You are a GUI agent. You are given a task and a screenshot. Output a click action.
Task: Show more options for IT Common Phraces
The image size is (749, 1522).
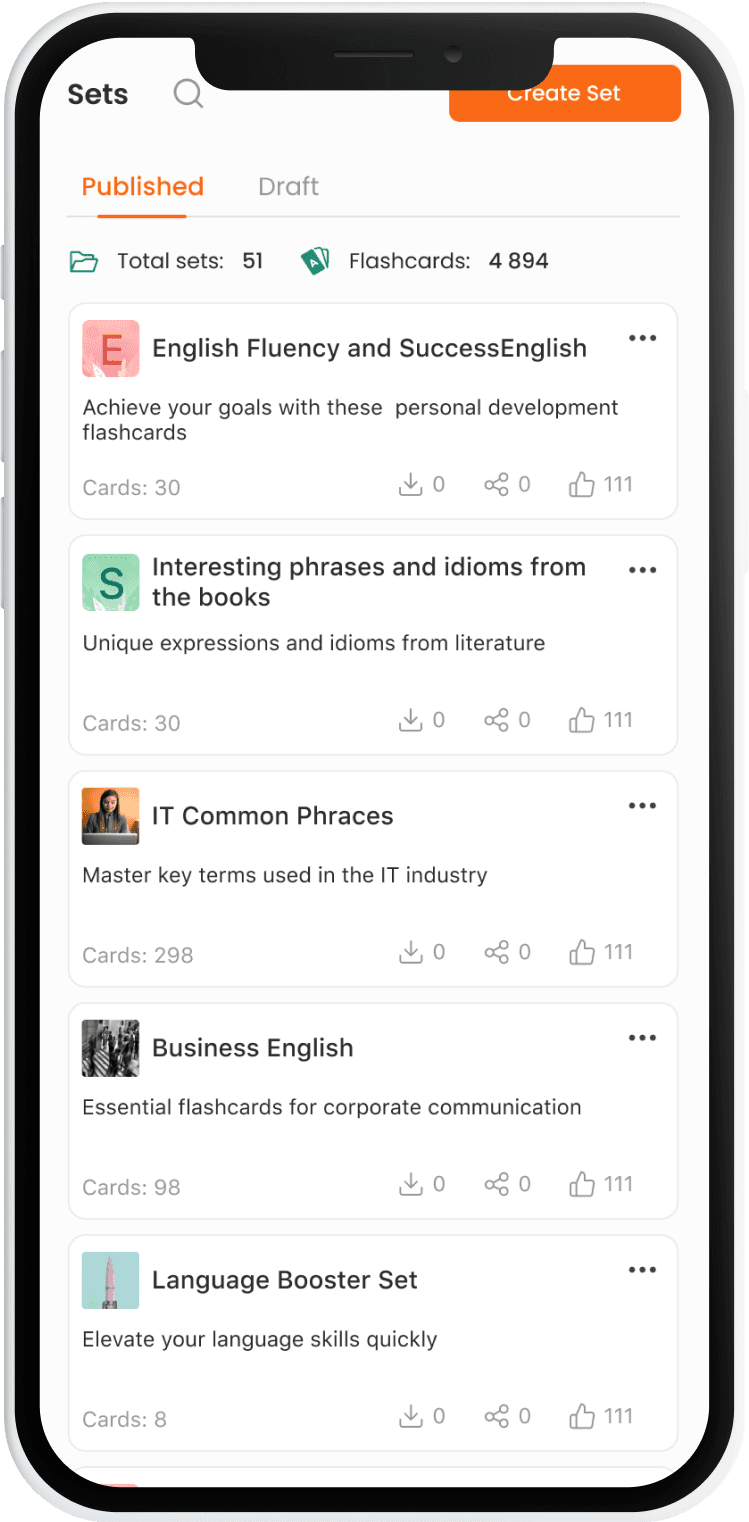(x=642, y=806)
